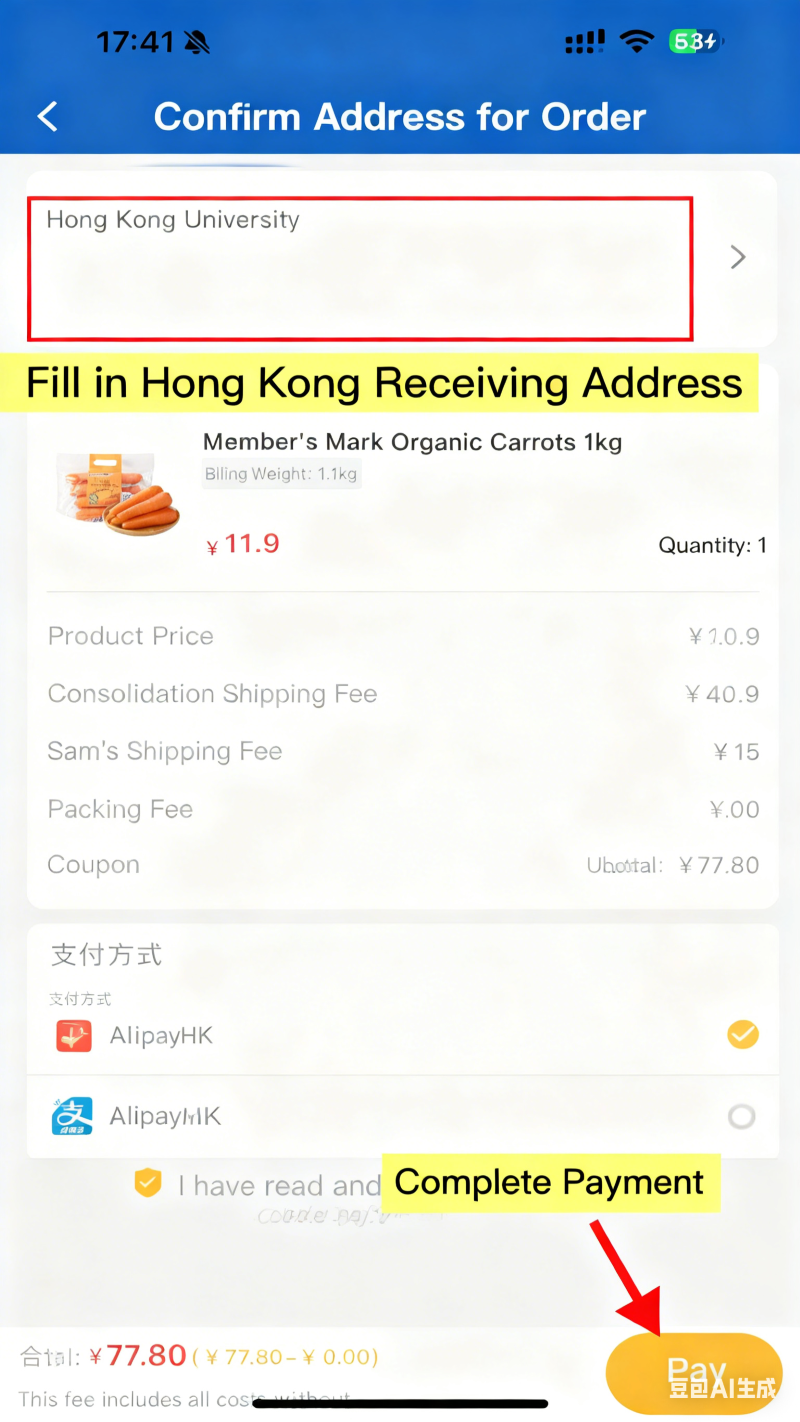The width and height of the screenshot is (800, 1422).
Task: Open the 'Member's Mark Organic Carrots 1kg' product
Action: pyautogui.click(x=412, y=442)
